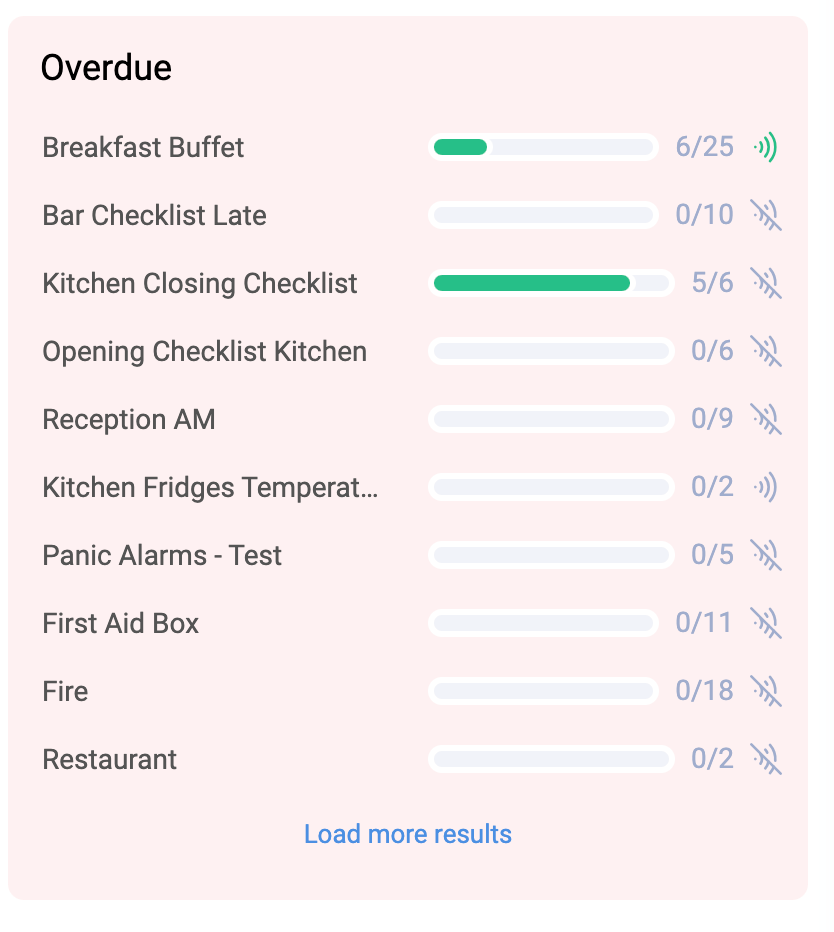Unmute notifications for the Fire checklist

coord(766,690)
